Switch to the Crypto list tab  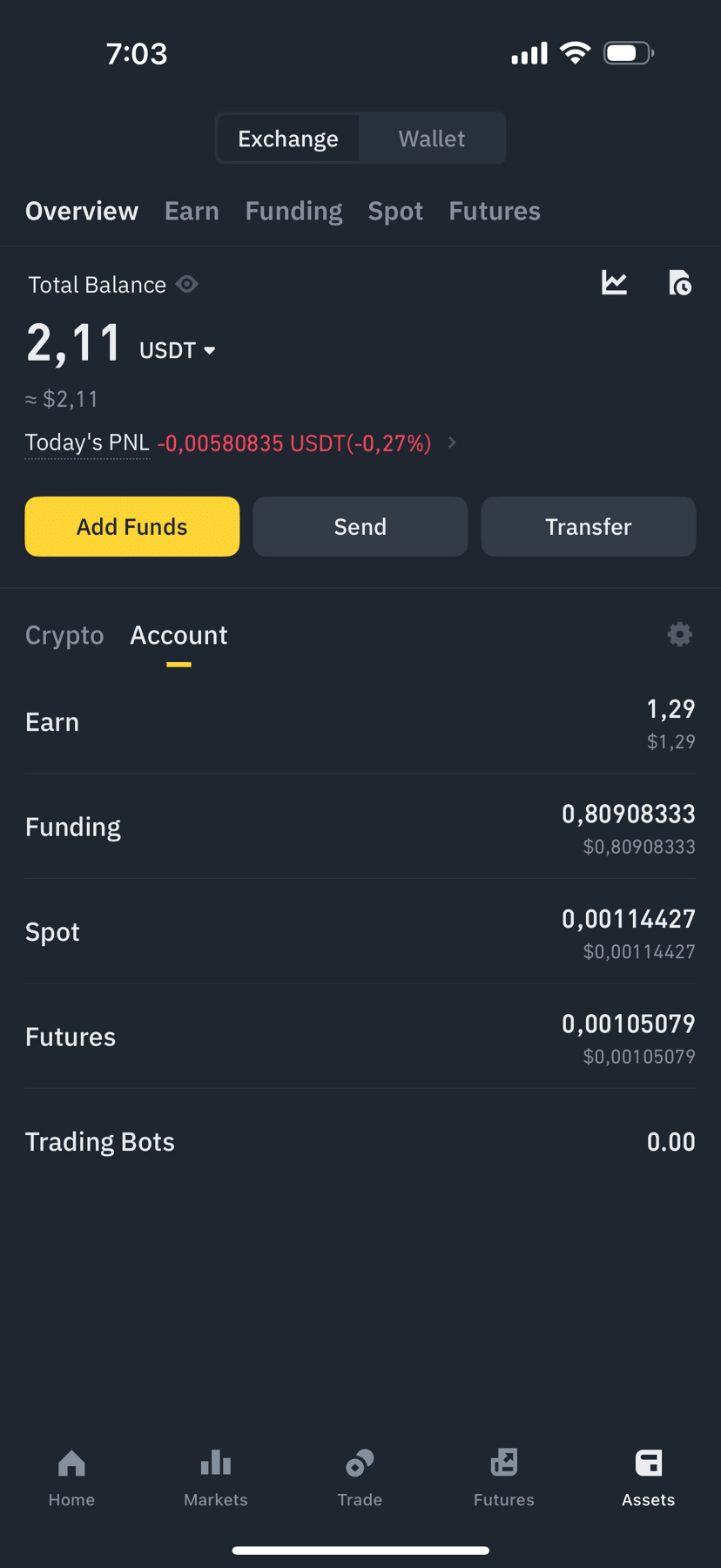pos(64,635)
